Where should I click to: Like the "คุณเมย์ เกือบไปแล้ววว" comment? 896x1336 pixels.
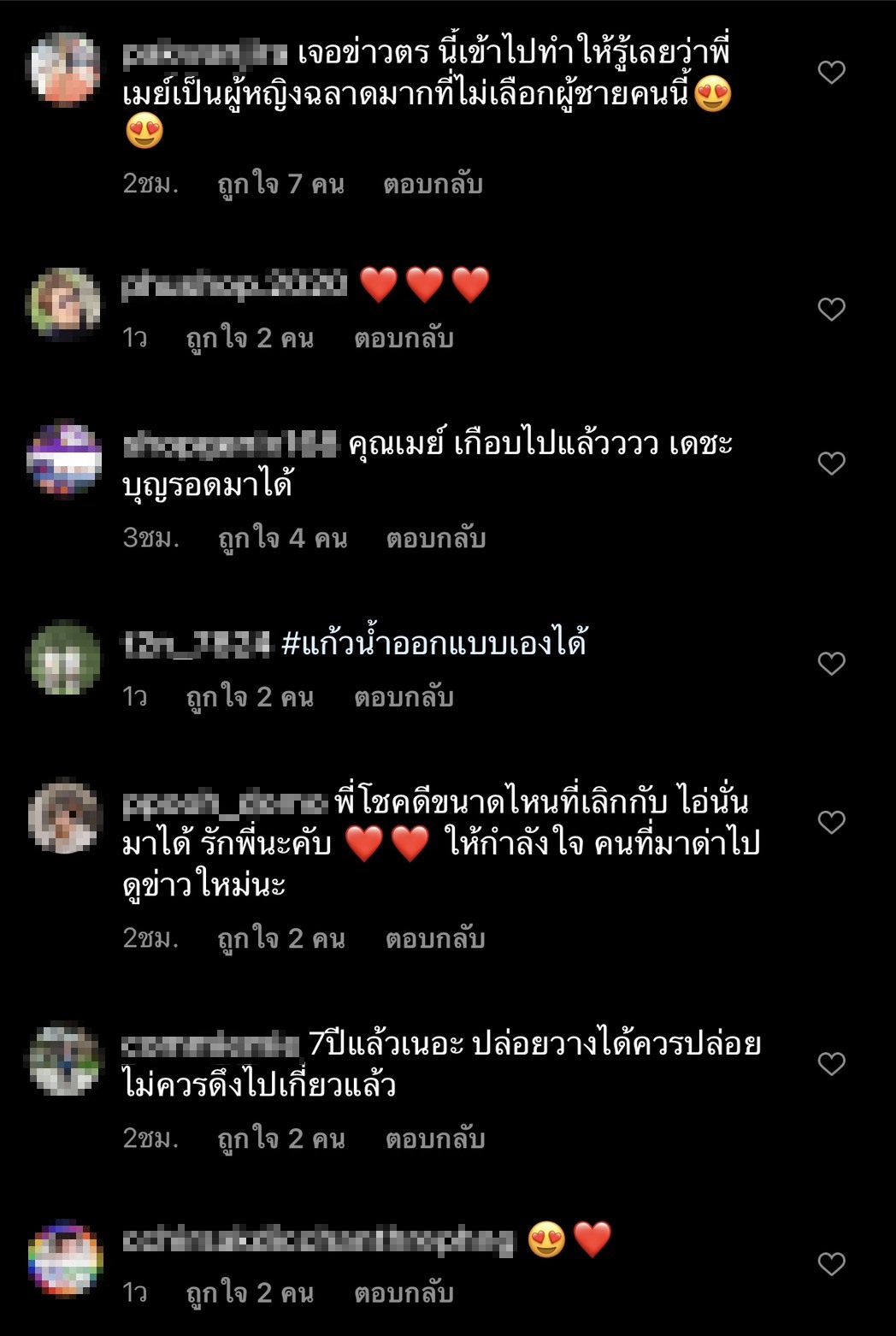click(x=831, y=463)
